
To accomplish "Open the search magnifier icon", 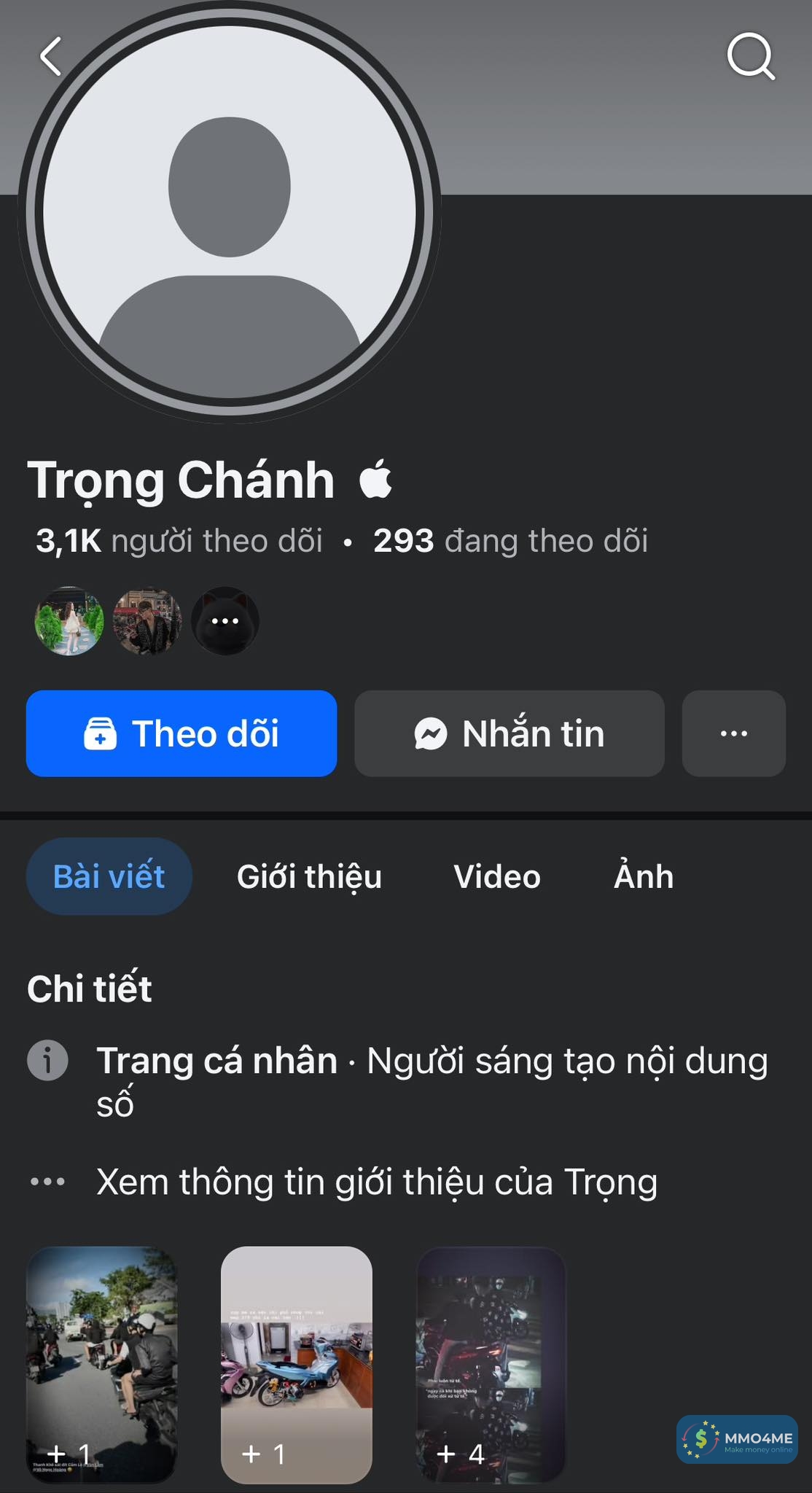I will click(750, 56).
